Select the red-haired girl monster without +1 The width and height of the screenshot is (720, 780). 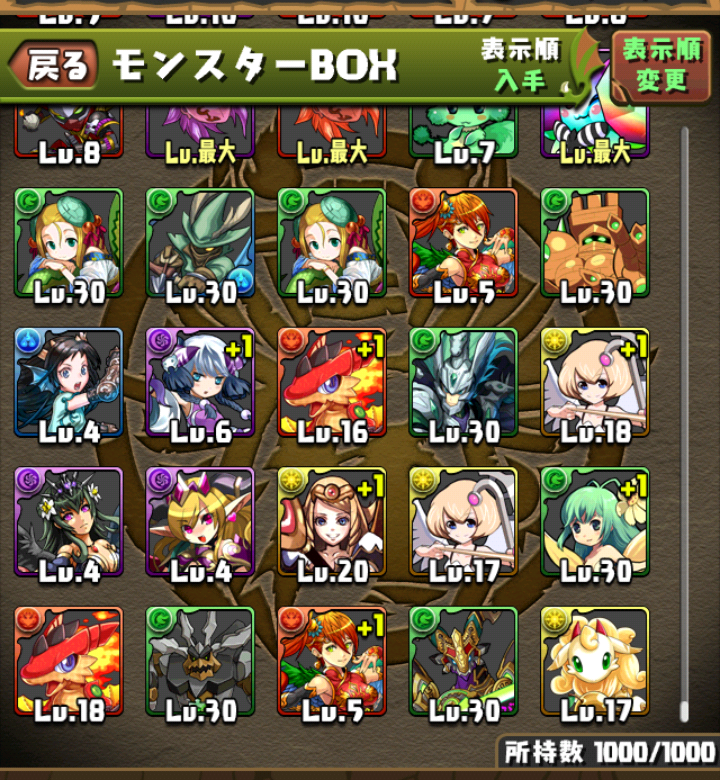(462, 242)
